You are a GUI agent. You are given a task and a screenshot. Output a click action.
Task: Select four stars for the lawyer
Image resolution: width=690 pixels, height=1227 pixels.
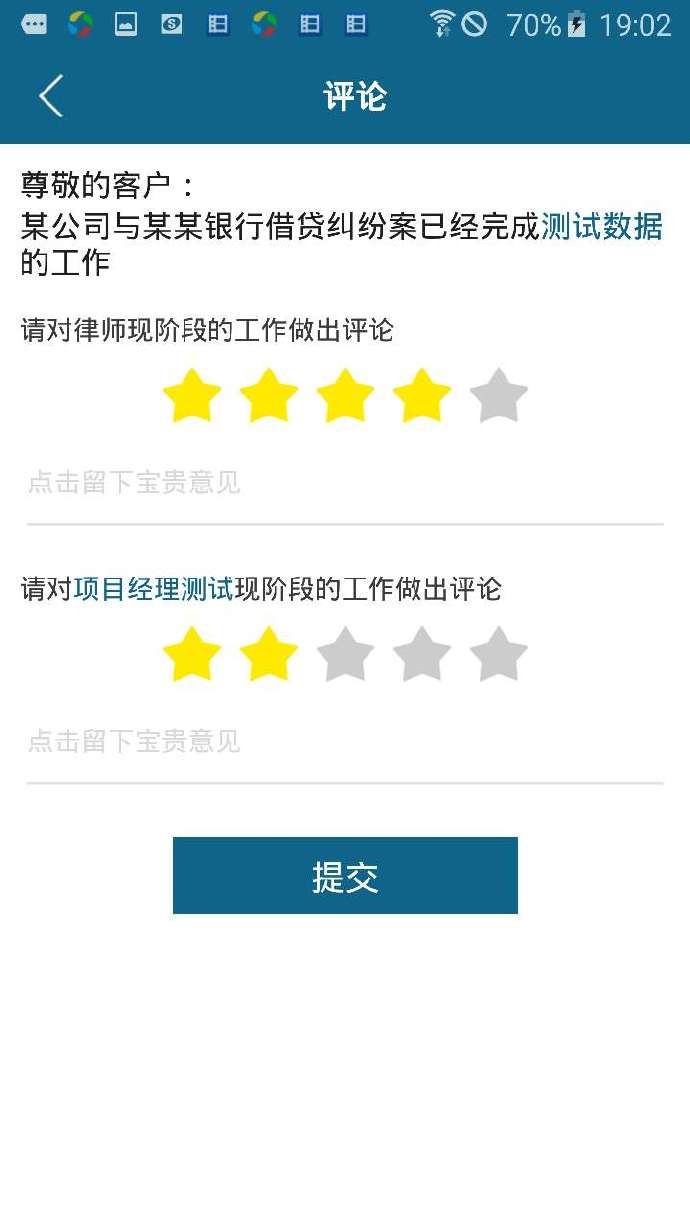point(421,396)
